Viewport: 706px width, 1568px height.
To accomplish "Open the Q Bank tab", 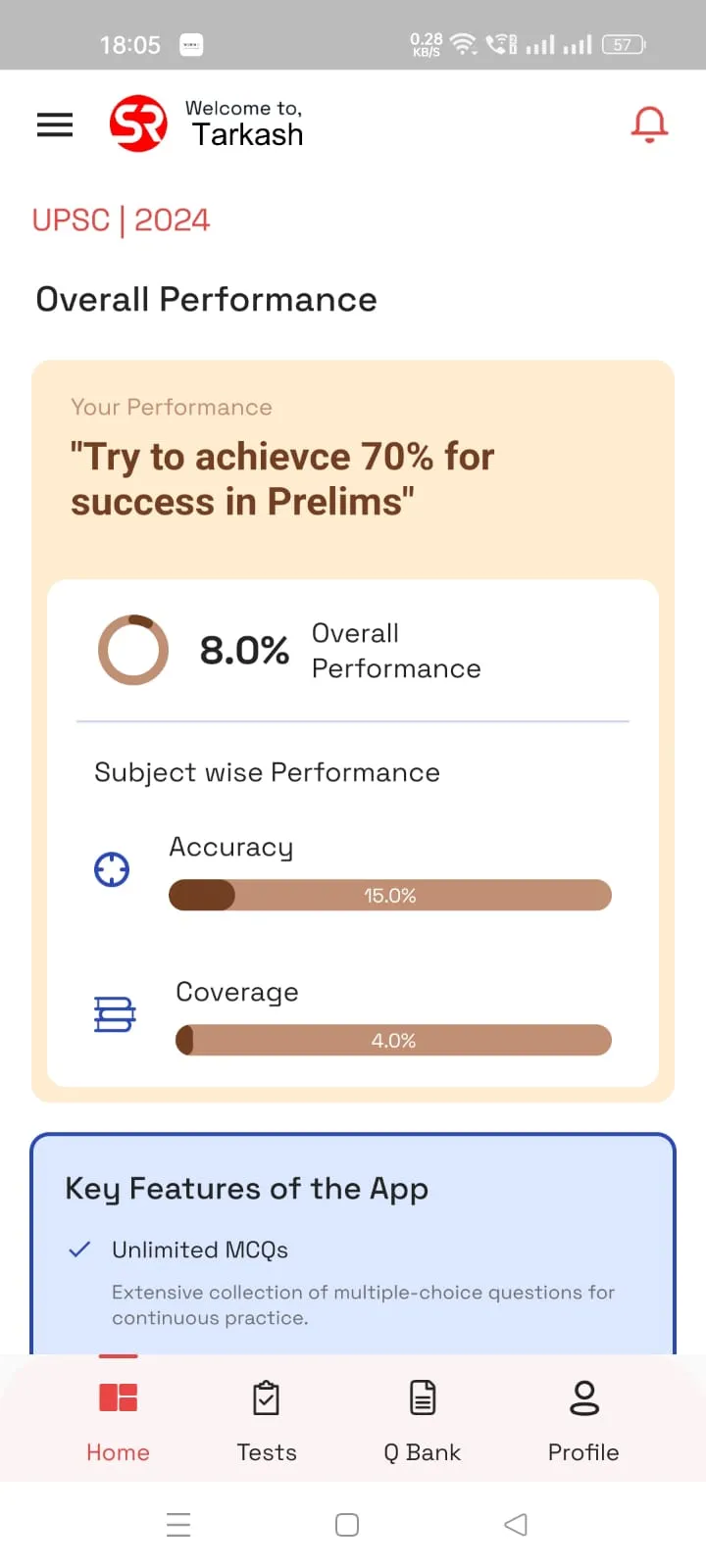I will point(423,1418).
